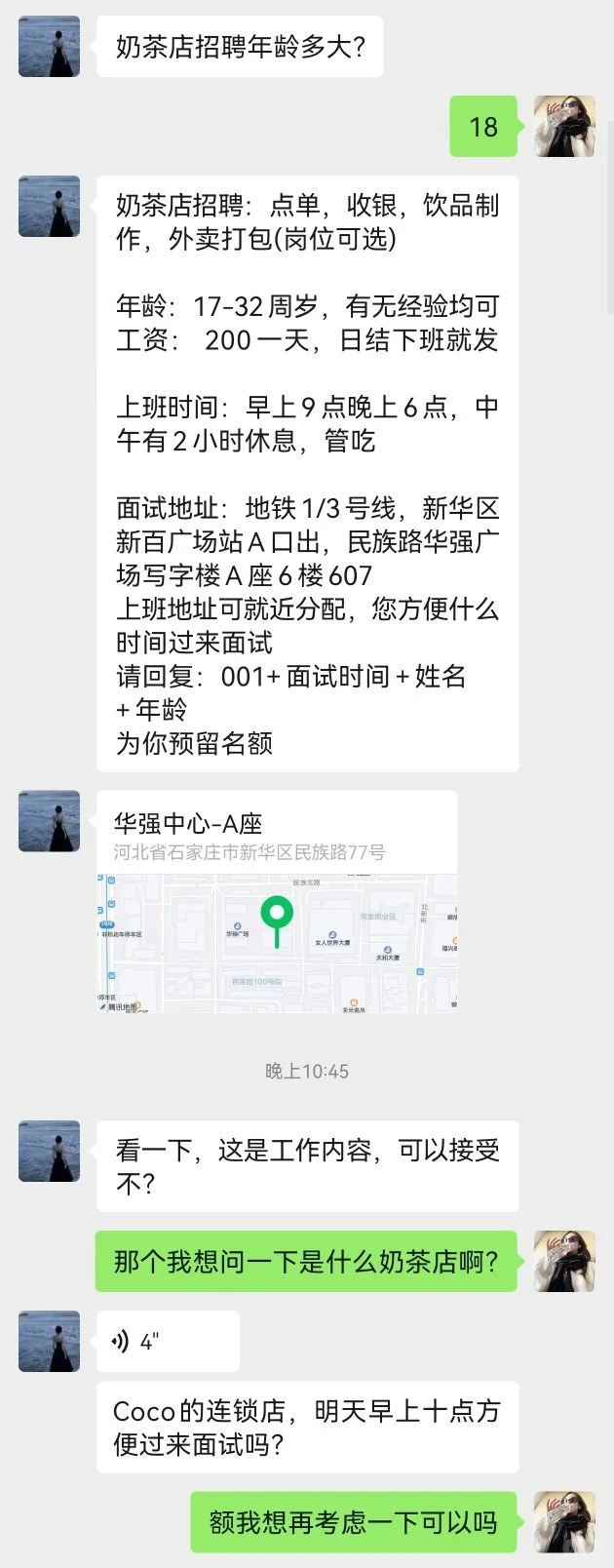Open the 华强中心-A座 location card
Image resolution: width=614 pixels, height=1568 pixels.
click(x=277, y=901)
